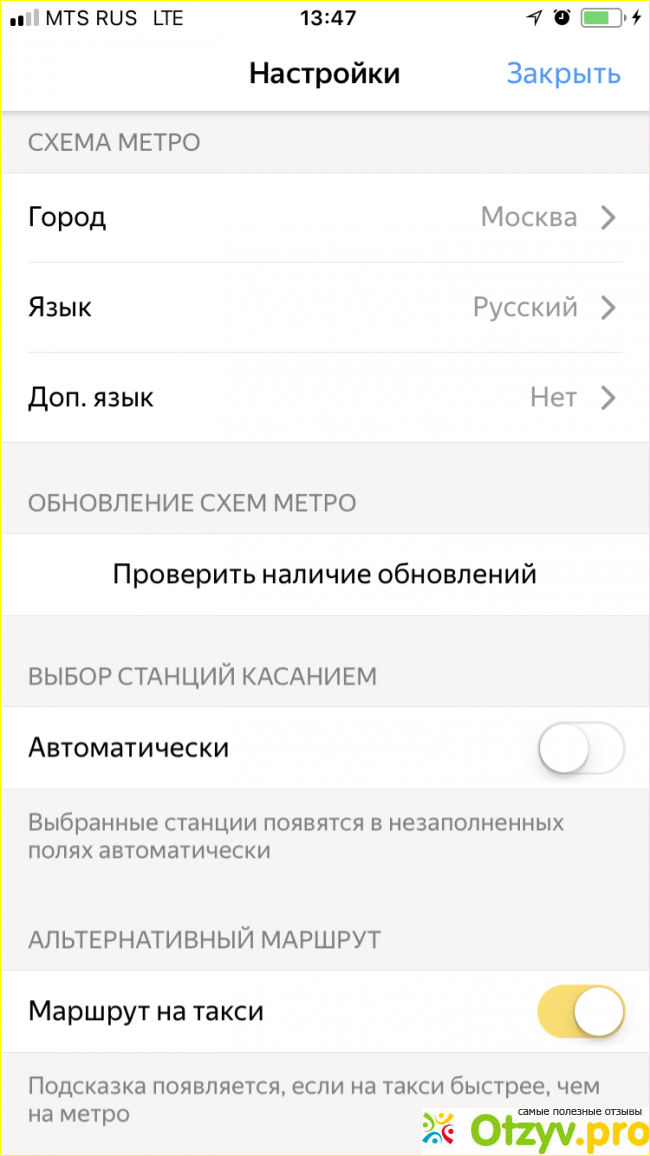Open the Доп. язык setting row

[x=324, y=398]
